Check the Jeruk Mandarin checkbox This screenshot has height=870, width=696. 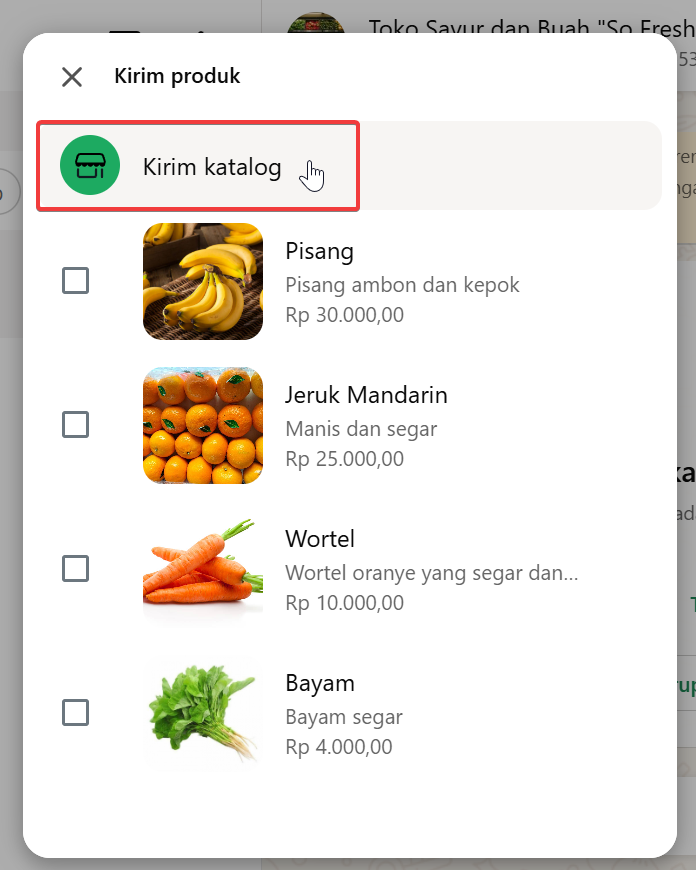tap(76, 425)
